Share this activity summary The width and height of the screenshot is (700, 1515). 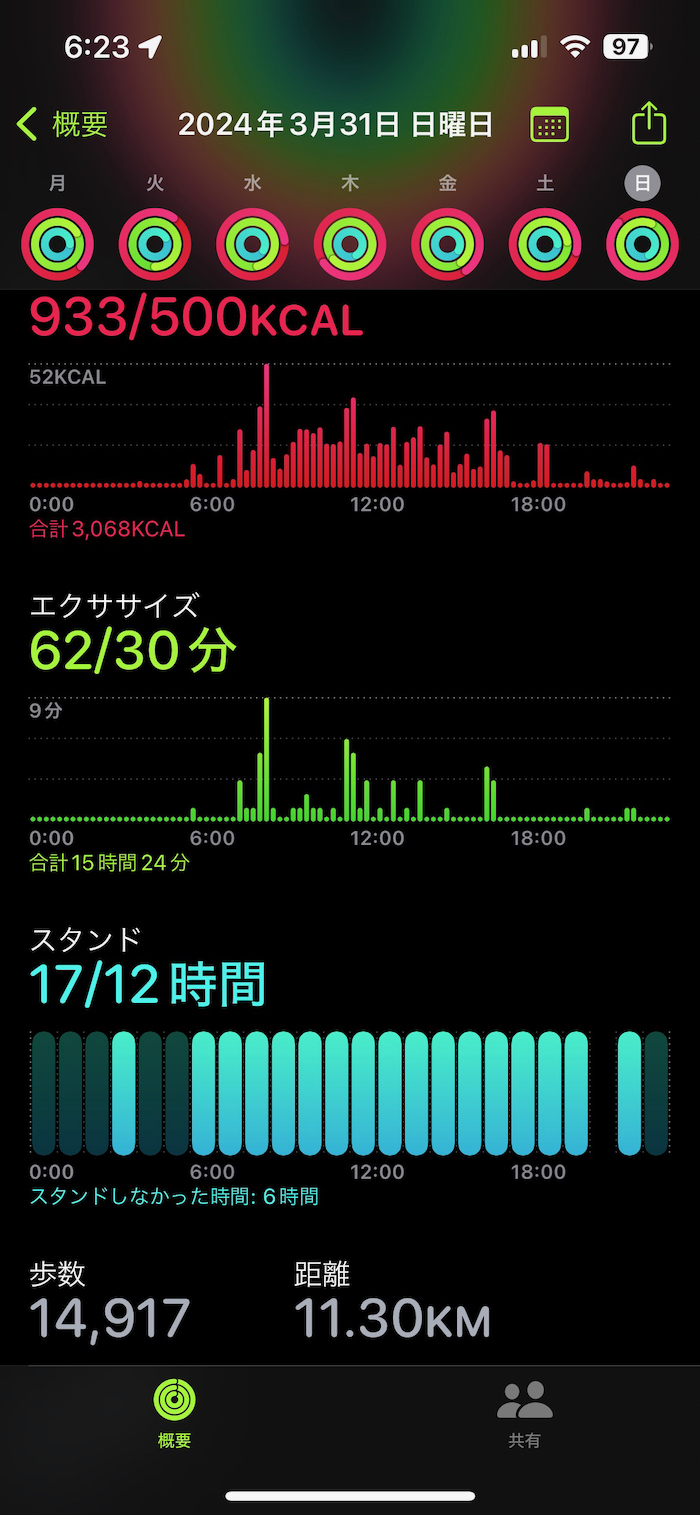point(649,124)
